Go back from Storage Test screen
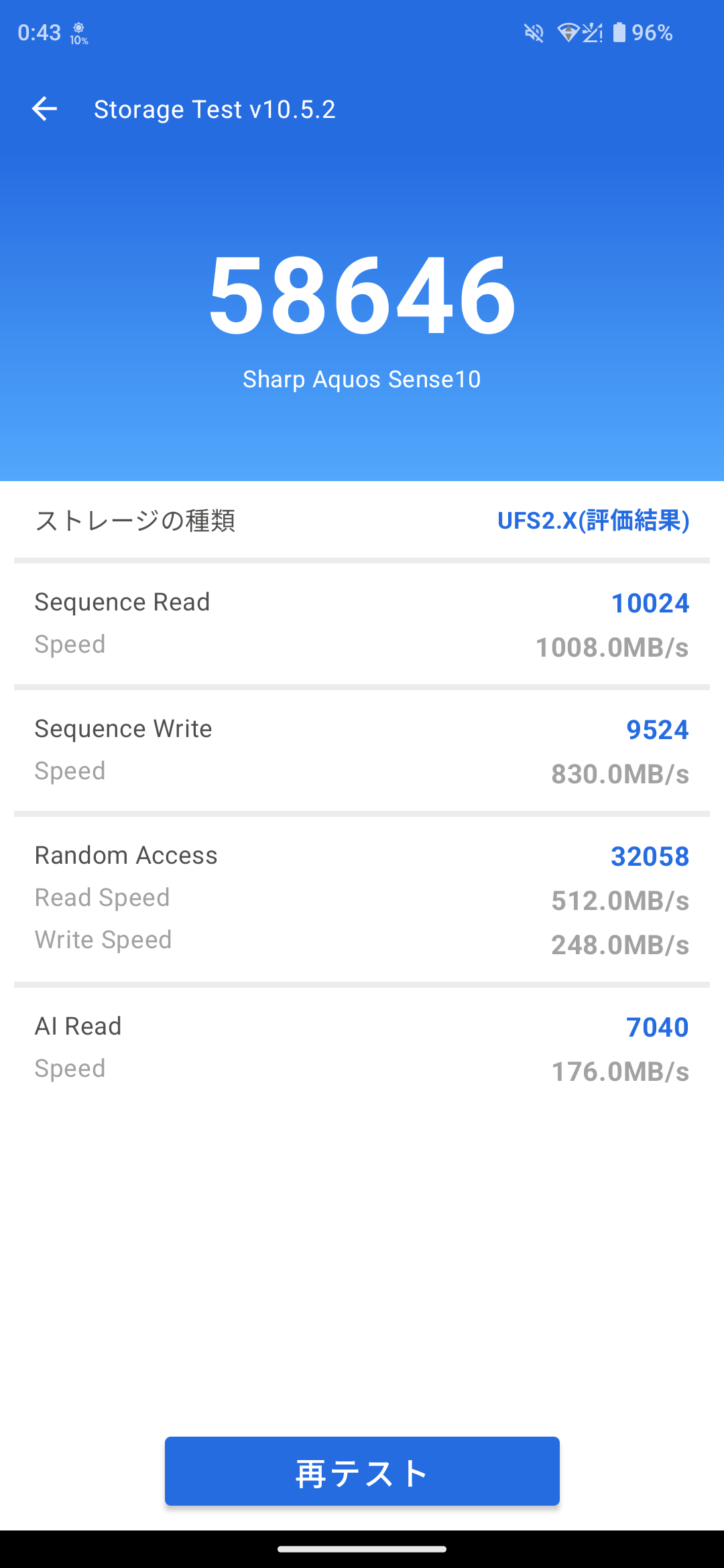724x1568 pixels. pos(44,109)
